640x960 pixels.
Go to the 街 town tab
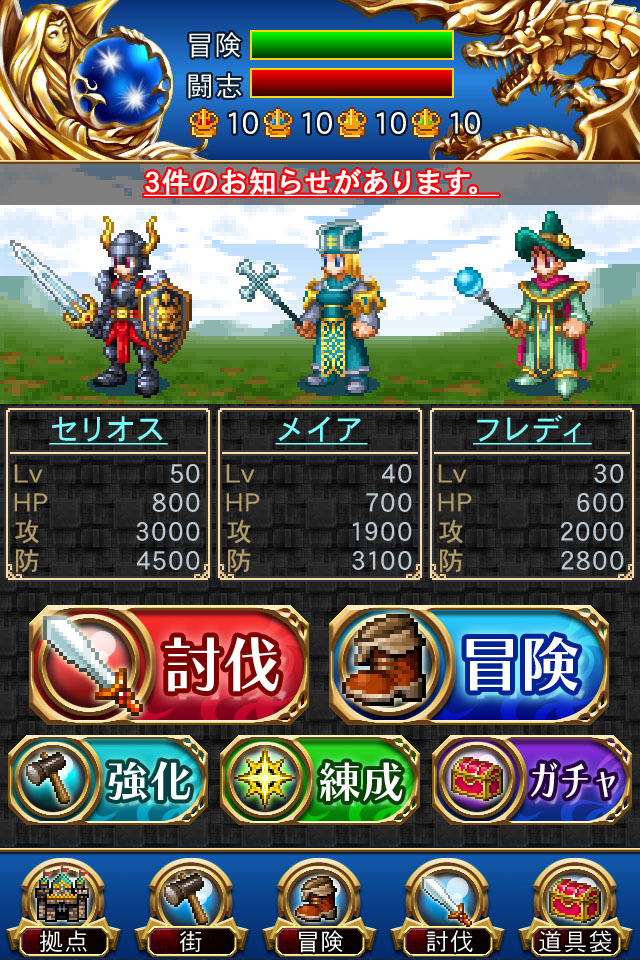(191, 907)
